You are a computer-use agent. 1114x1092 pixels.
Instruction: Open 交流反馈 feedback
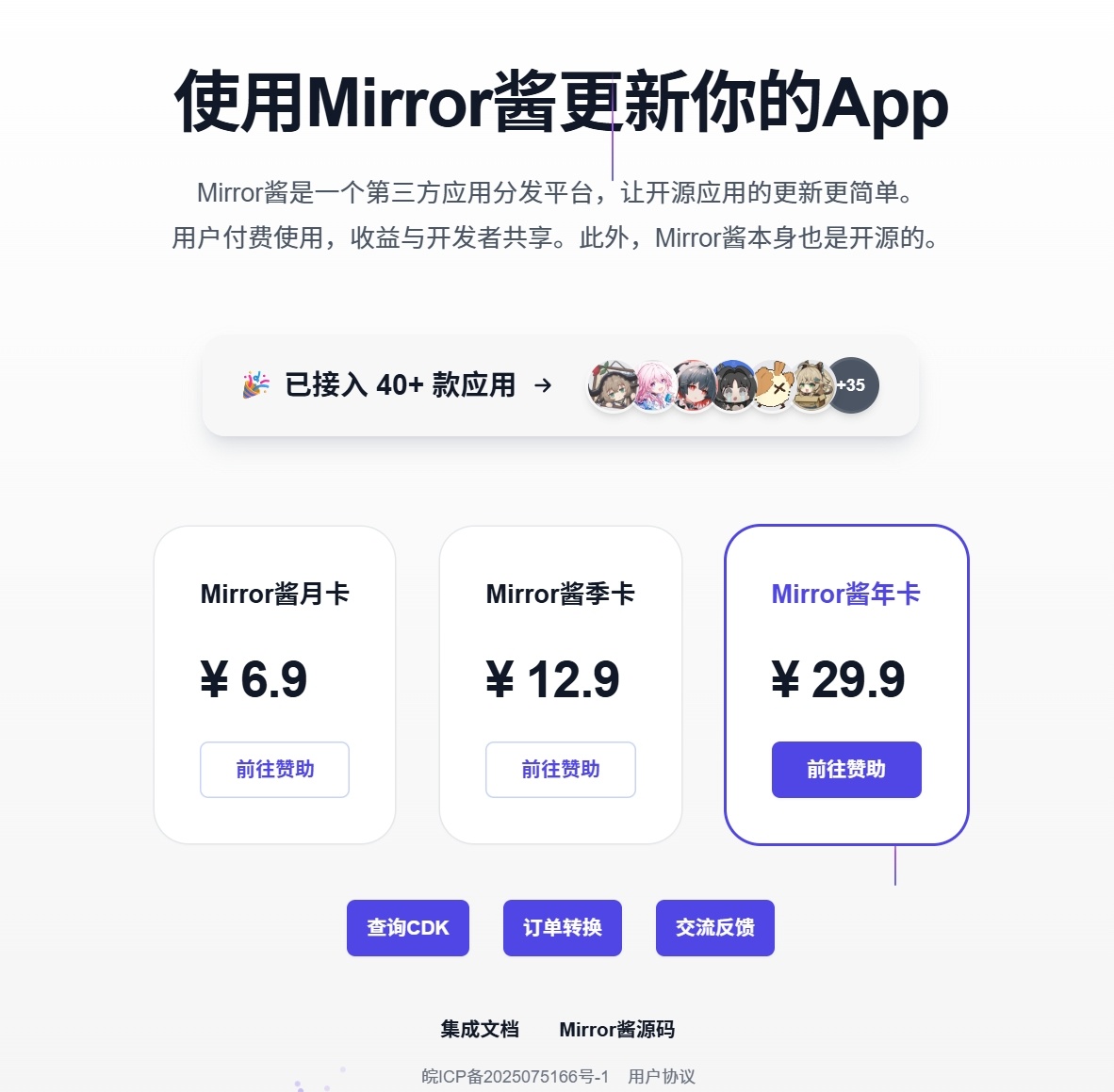coord(714,927)
